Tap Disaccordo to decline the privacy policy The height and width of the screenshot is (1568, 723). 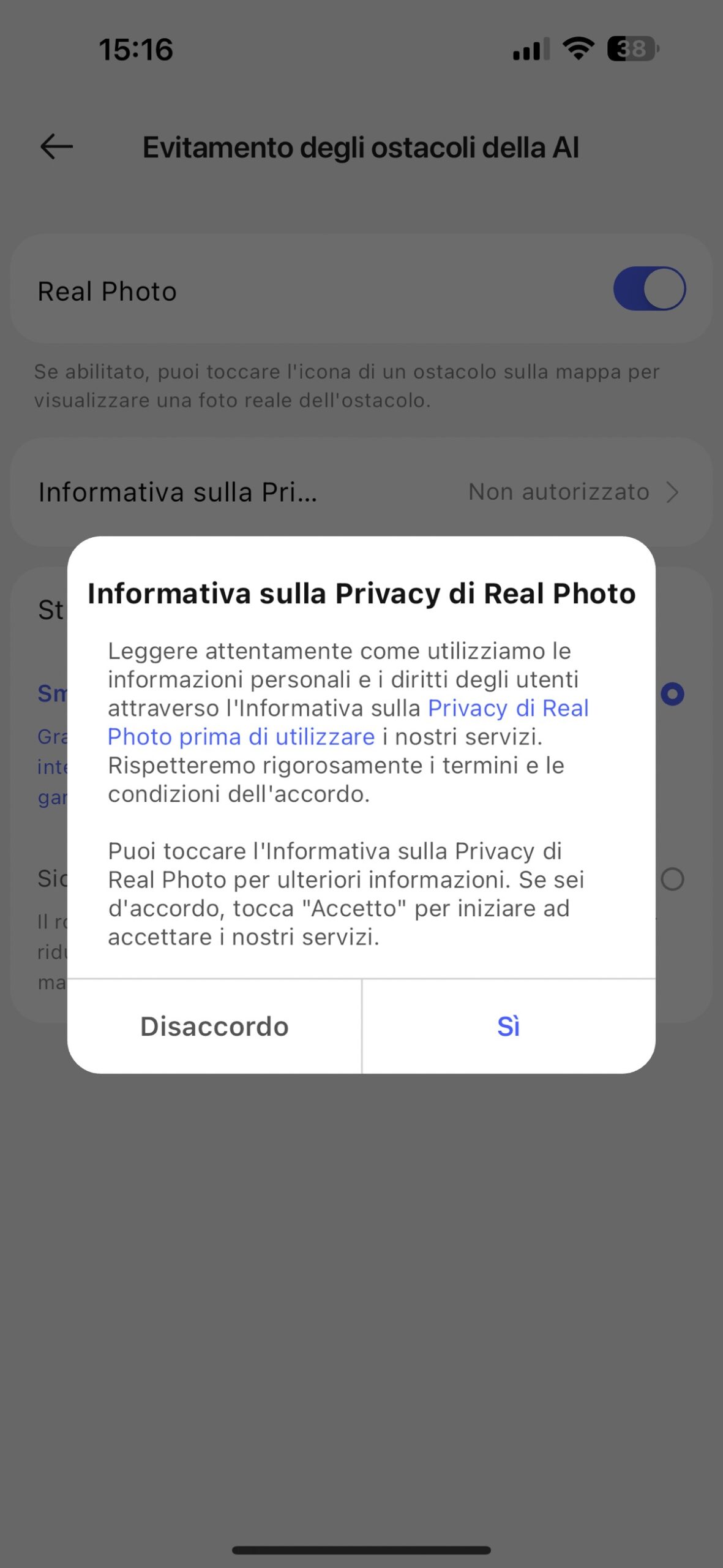point(214,1027)
